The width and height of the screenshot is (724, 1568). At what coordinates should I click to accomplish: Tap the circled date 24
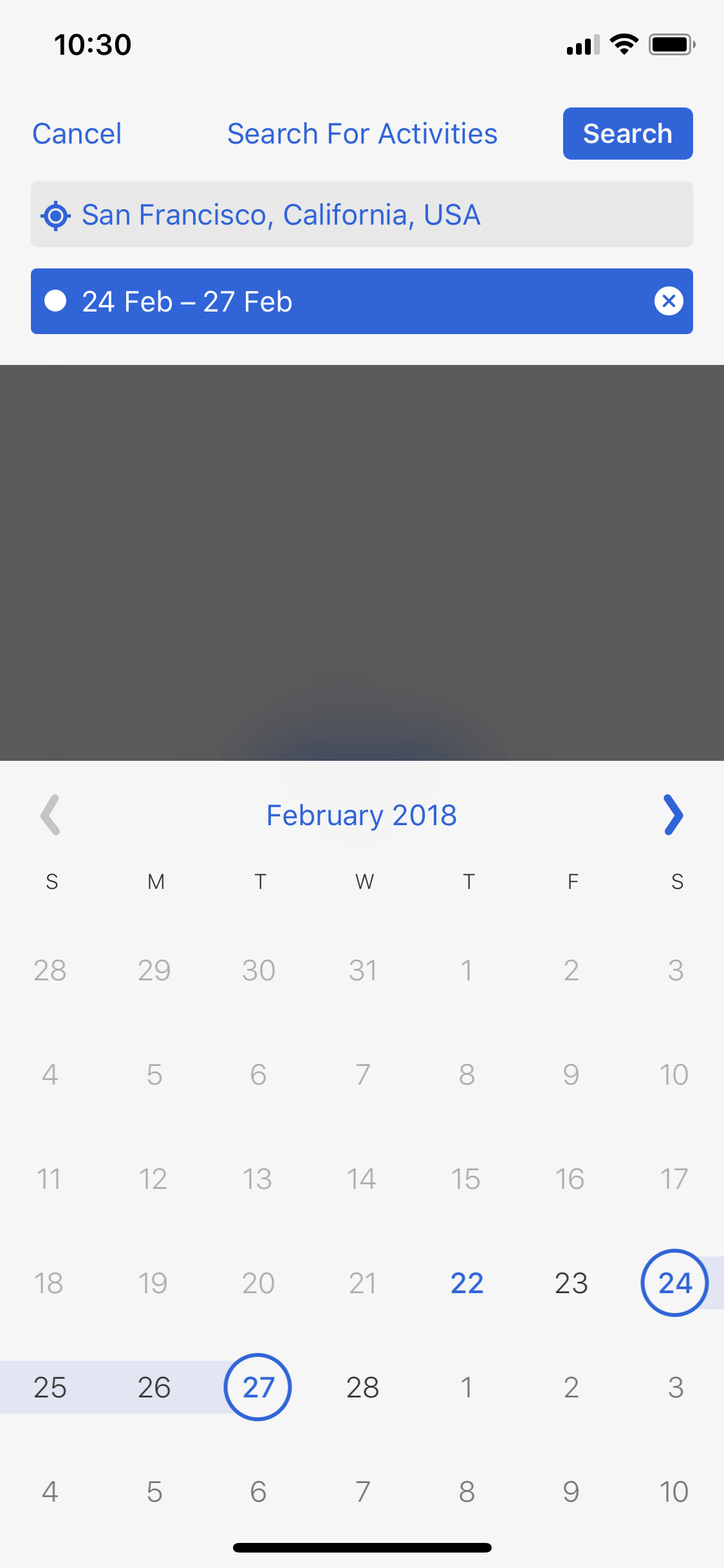(674, 1283)
